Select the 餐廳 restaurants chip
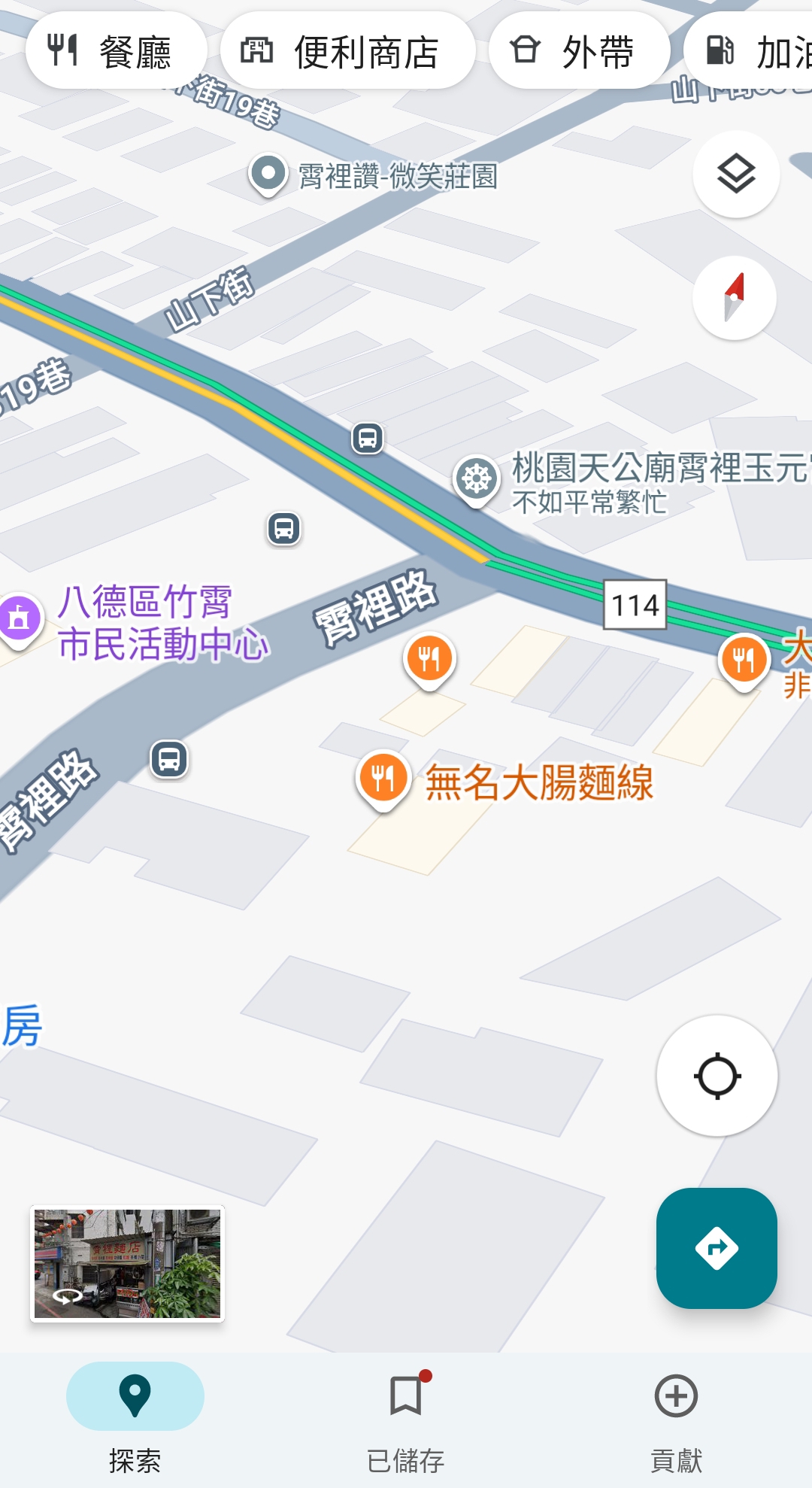This screenshot has width=812, height=1488. coord(115,51)
